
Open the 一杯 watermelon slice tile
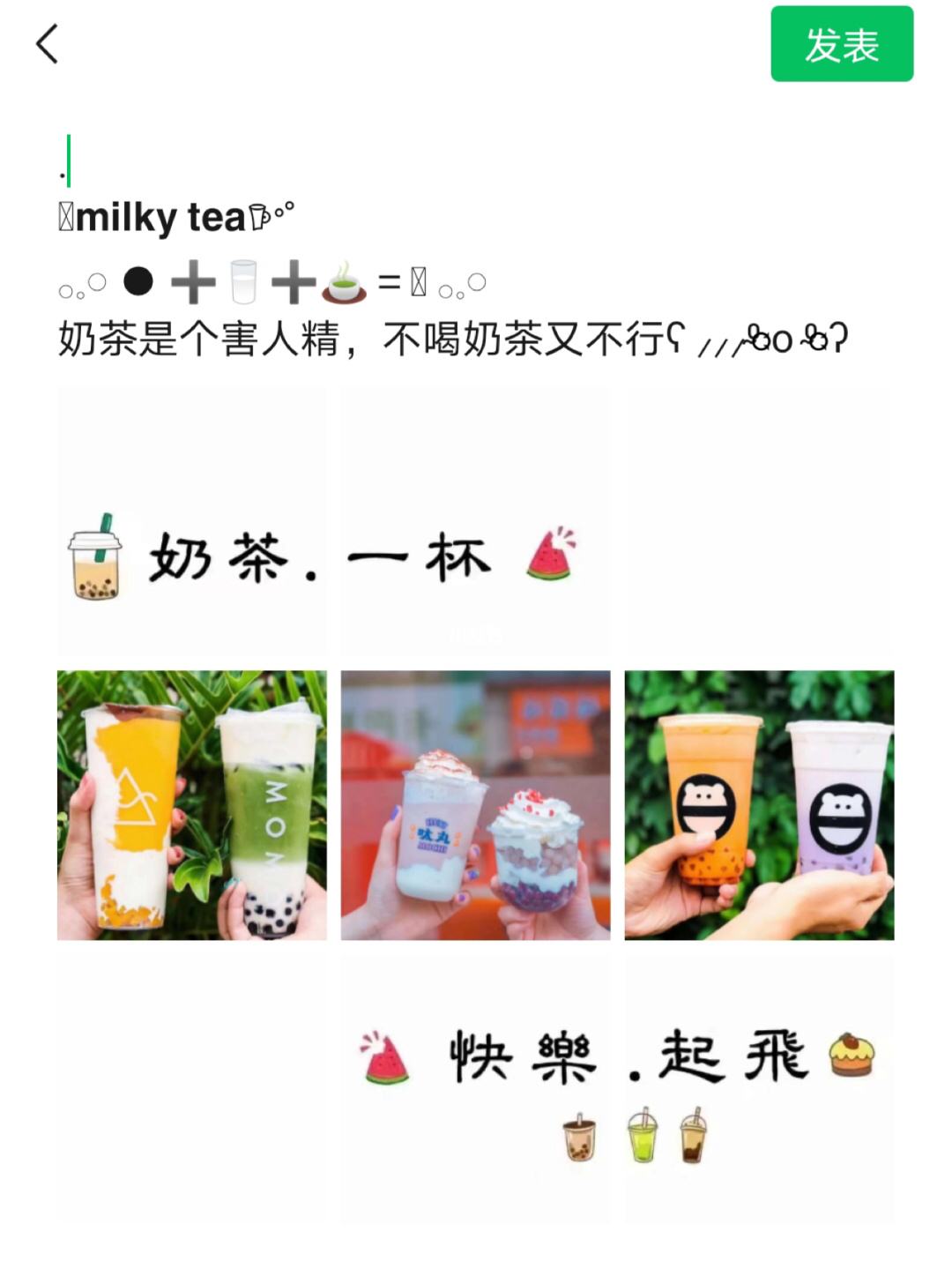pos(475,522)
